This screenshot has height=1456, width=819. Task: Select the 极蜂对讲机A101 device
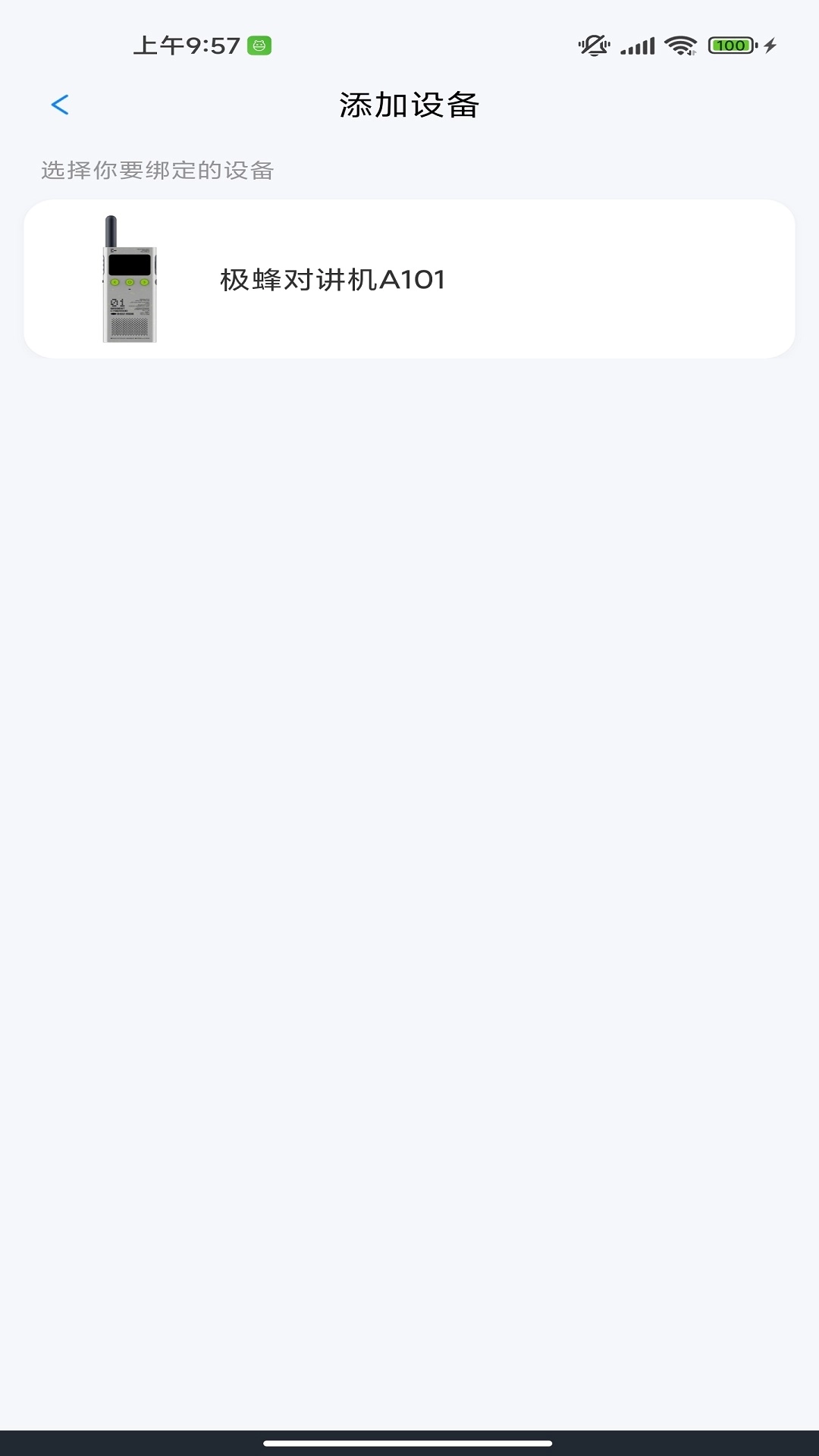[409, 279]
